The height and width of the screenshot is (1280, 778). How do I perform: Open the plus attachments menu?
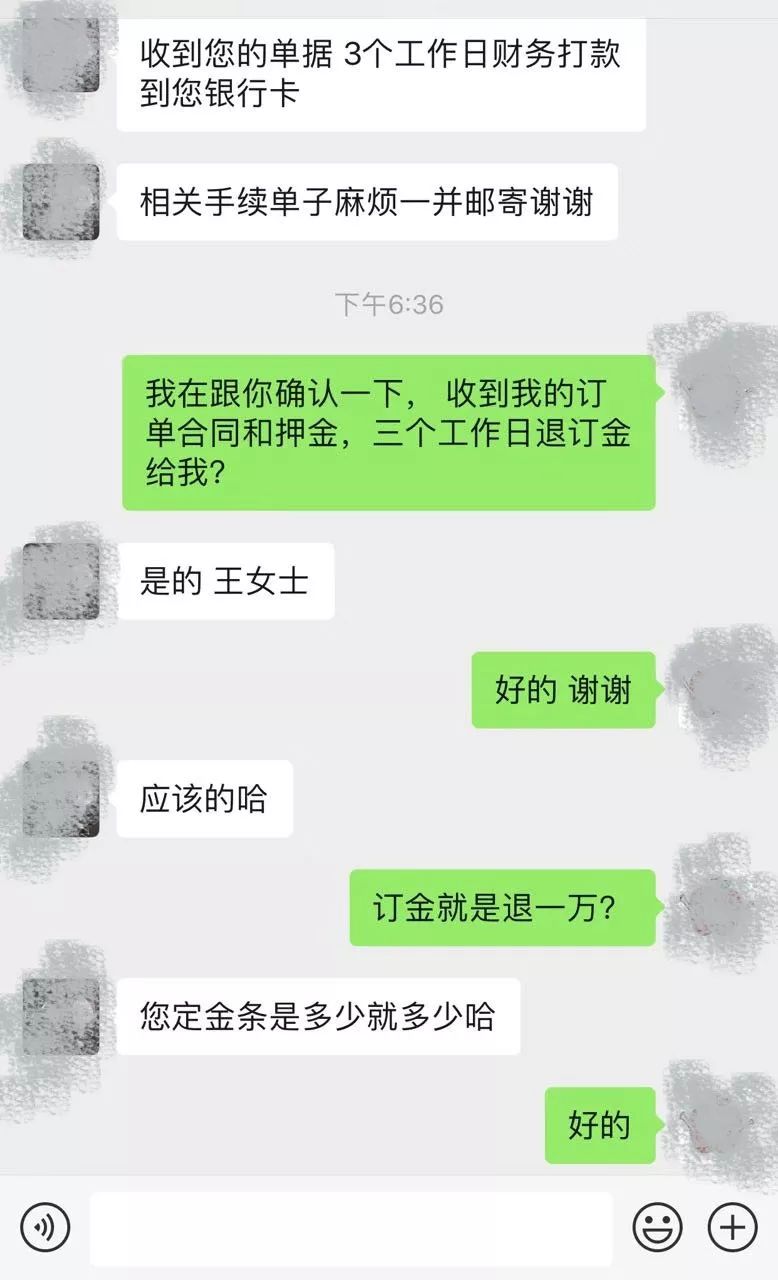733,1226
